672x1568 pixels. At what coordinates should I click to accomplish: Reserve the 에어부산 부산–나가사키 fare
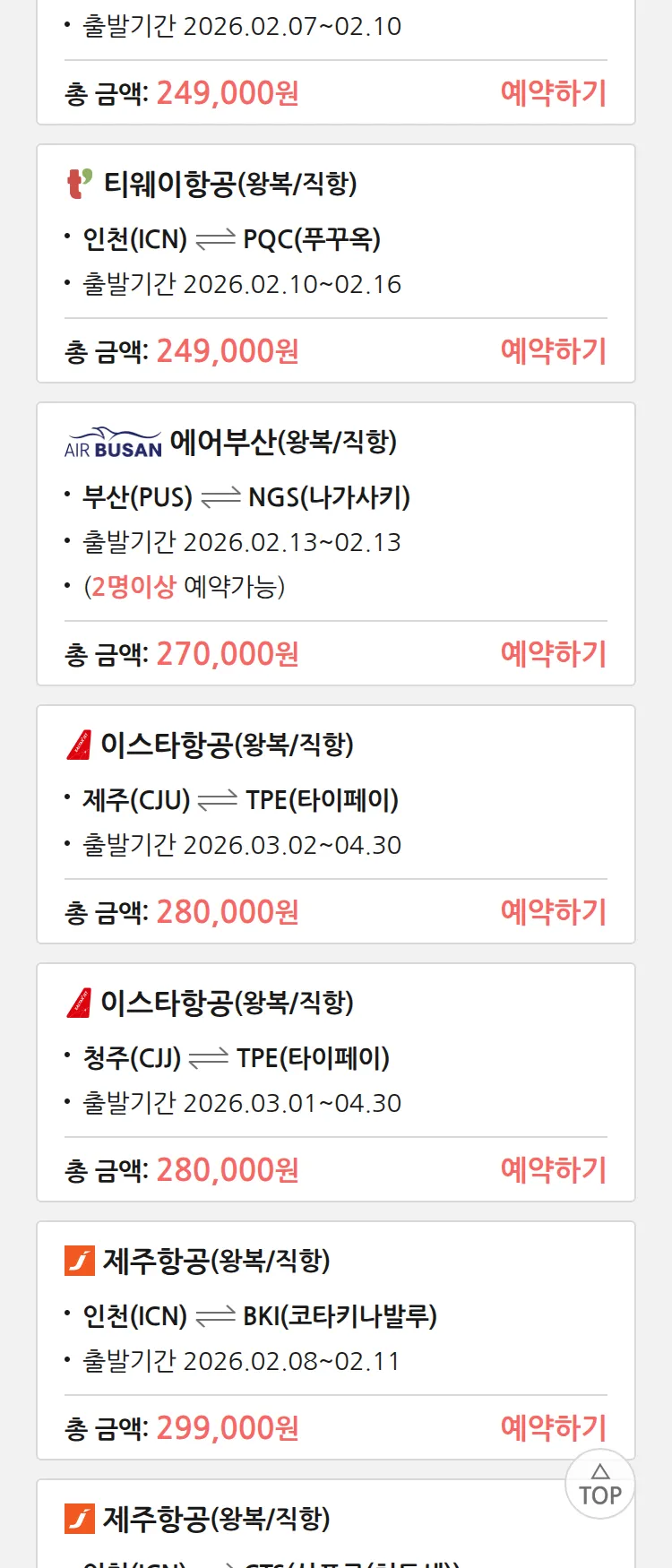click(553, 654)
